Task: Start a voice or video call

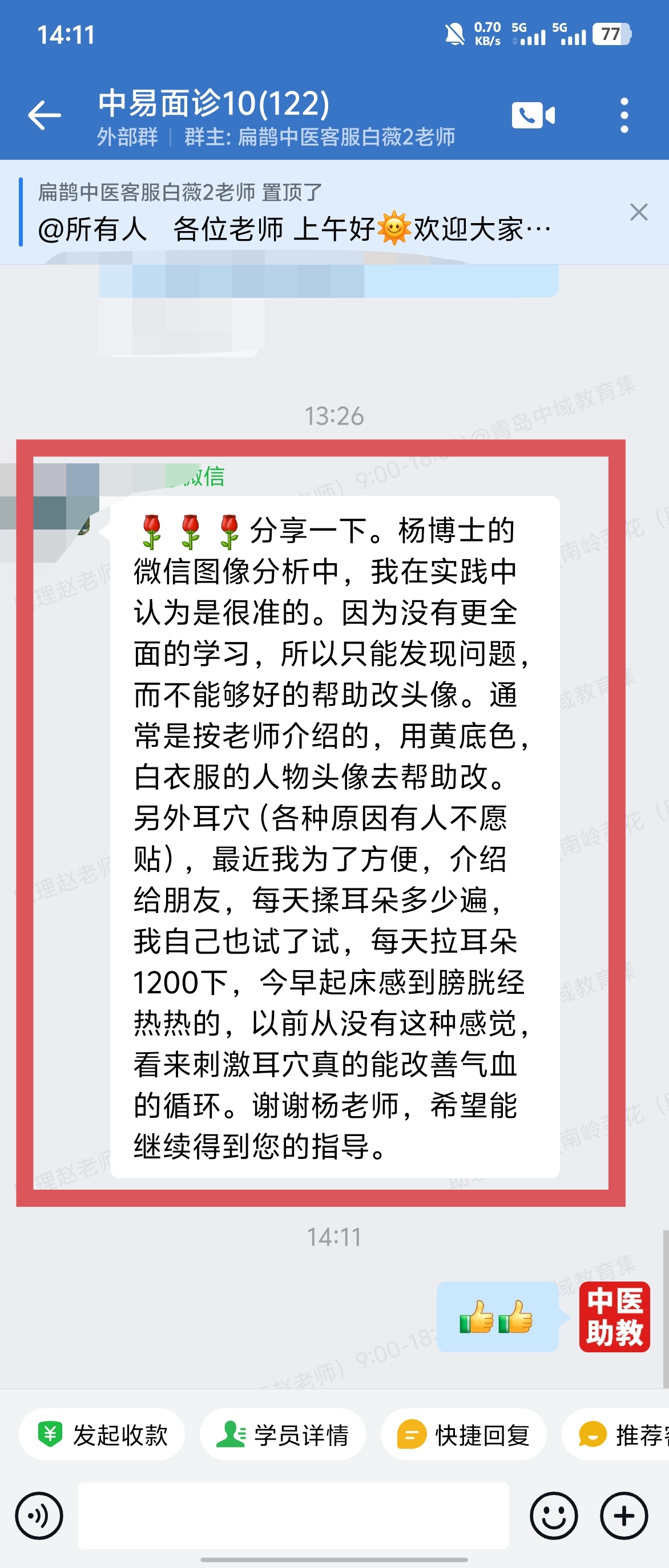Action: pyautogui.click(x=533, y=115)
